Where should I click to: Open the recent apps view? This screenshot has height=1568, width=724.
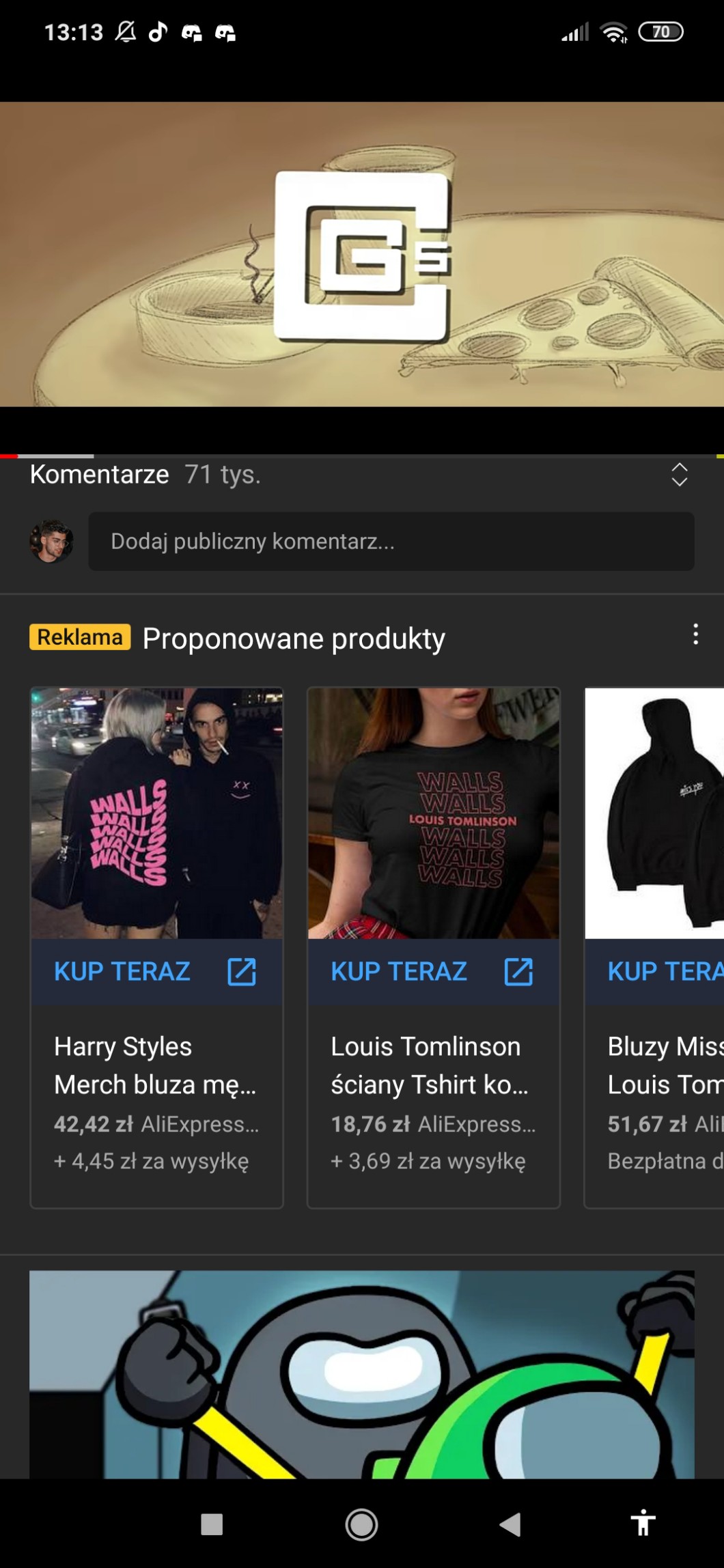pos(212,1524)
